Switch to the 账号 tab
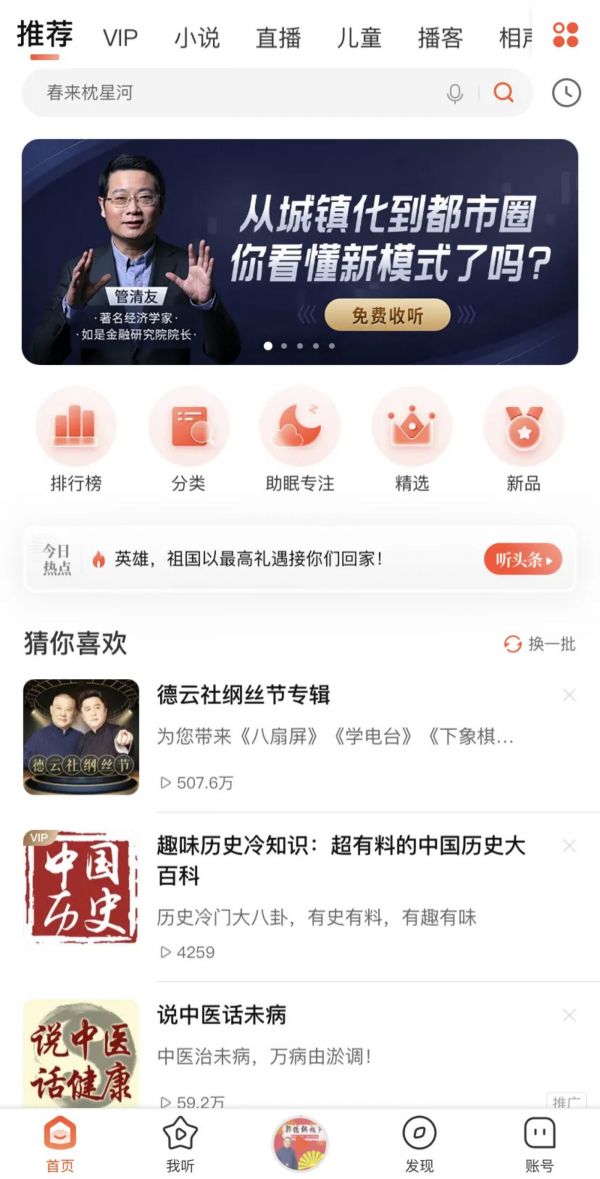600x1179 pixels. point(539,1144)
